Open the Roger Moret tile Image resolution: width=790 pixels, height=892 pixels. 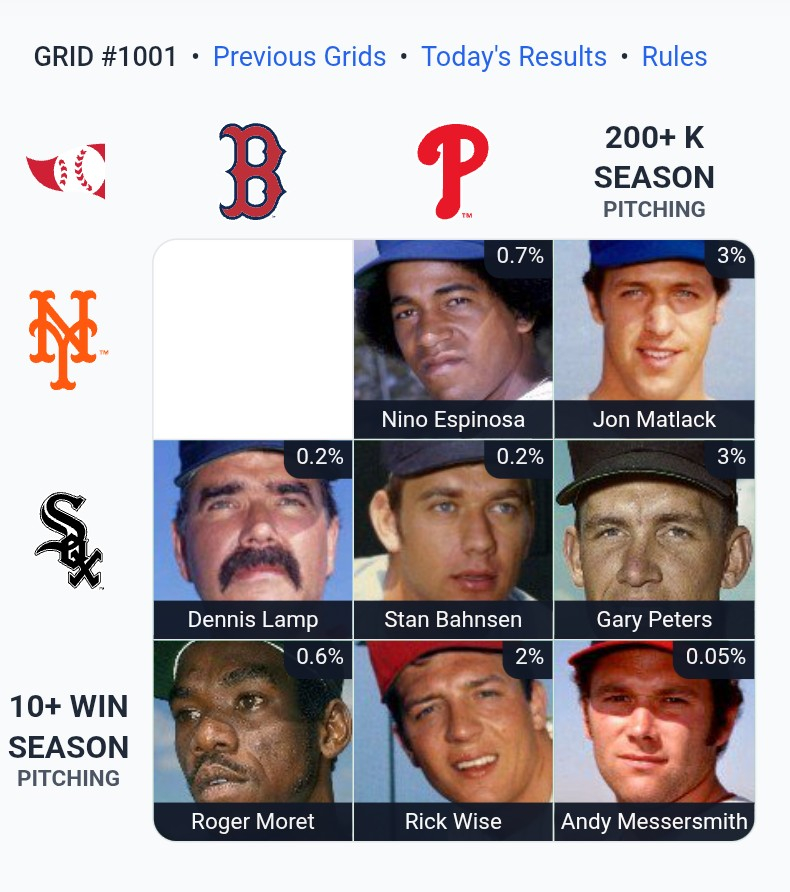point(253,740)
